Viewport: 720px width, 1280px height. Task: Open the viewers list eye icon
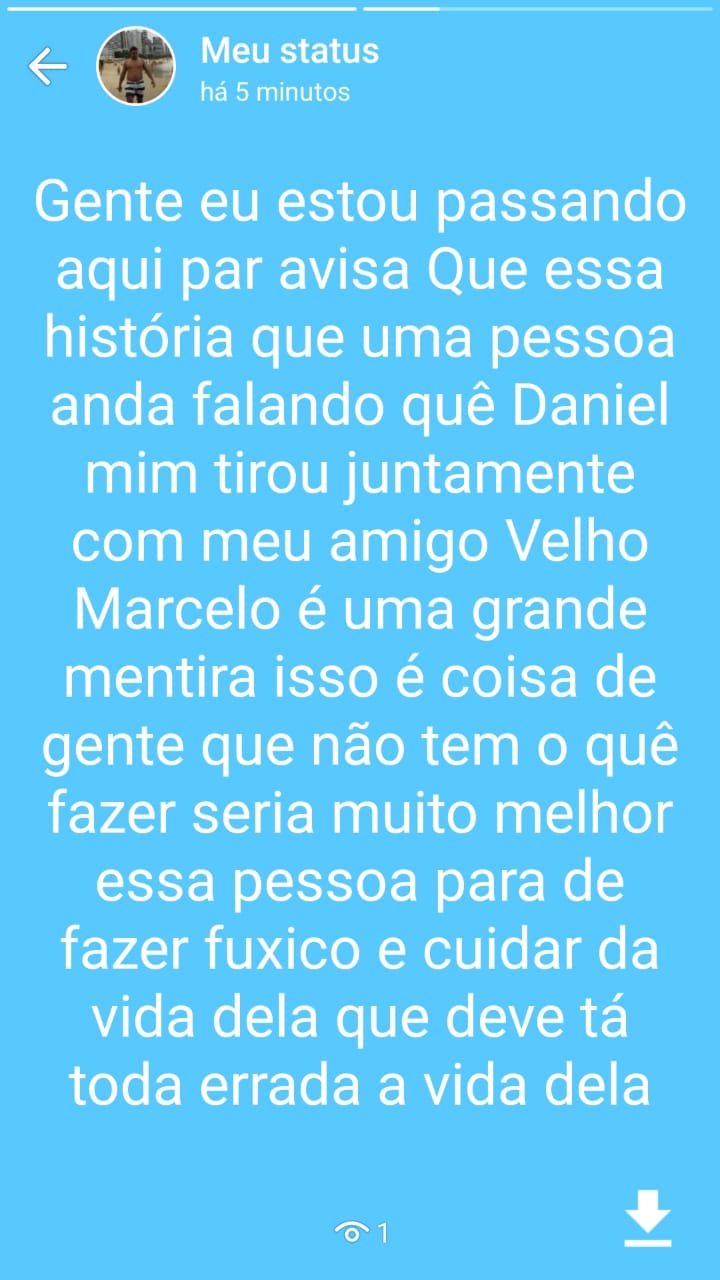(x=352, y=1232)
